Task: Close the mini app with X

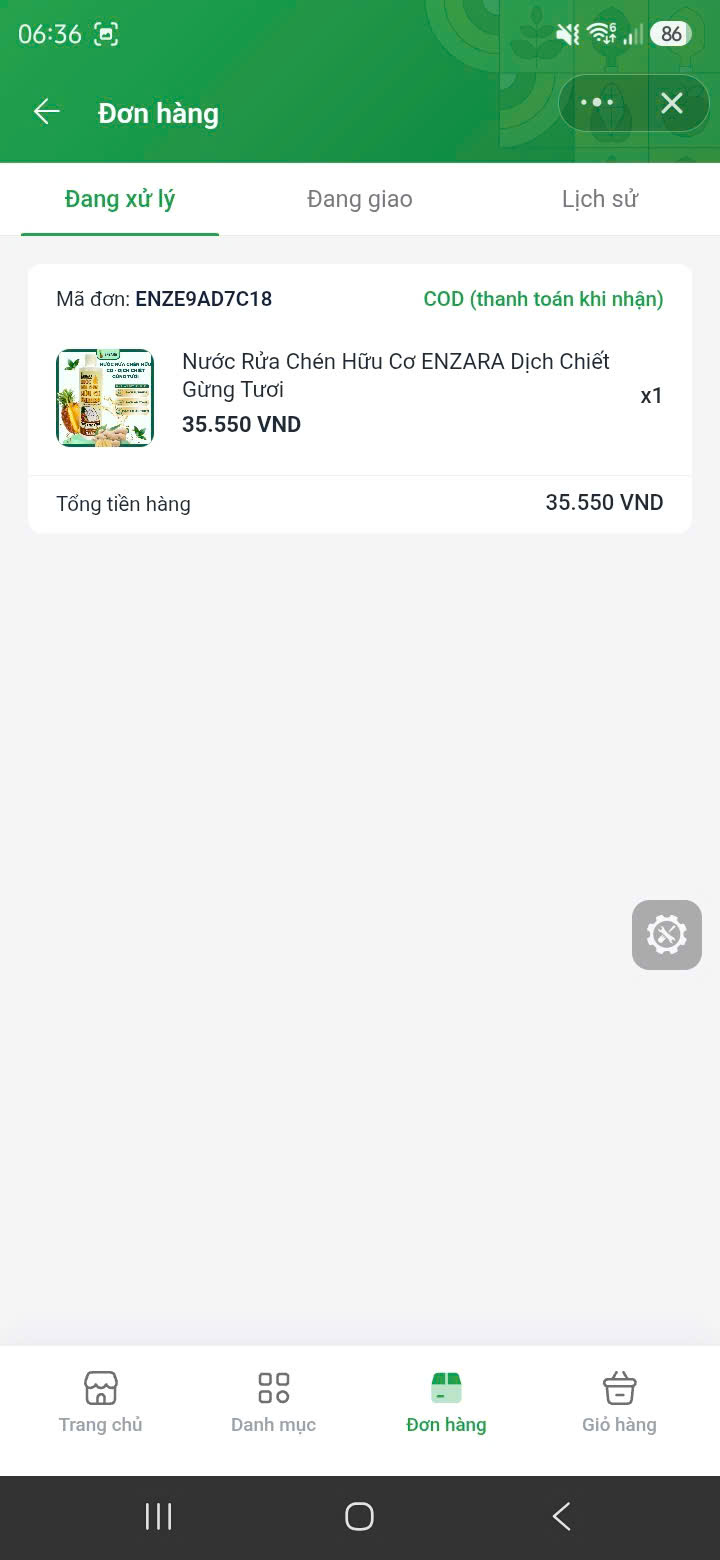Action: tap(672, 103)
